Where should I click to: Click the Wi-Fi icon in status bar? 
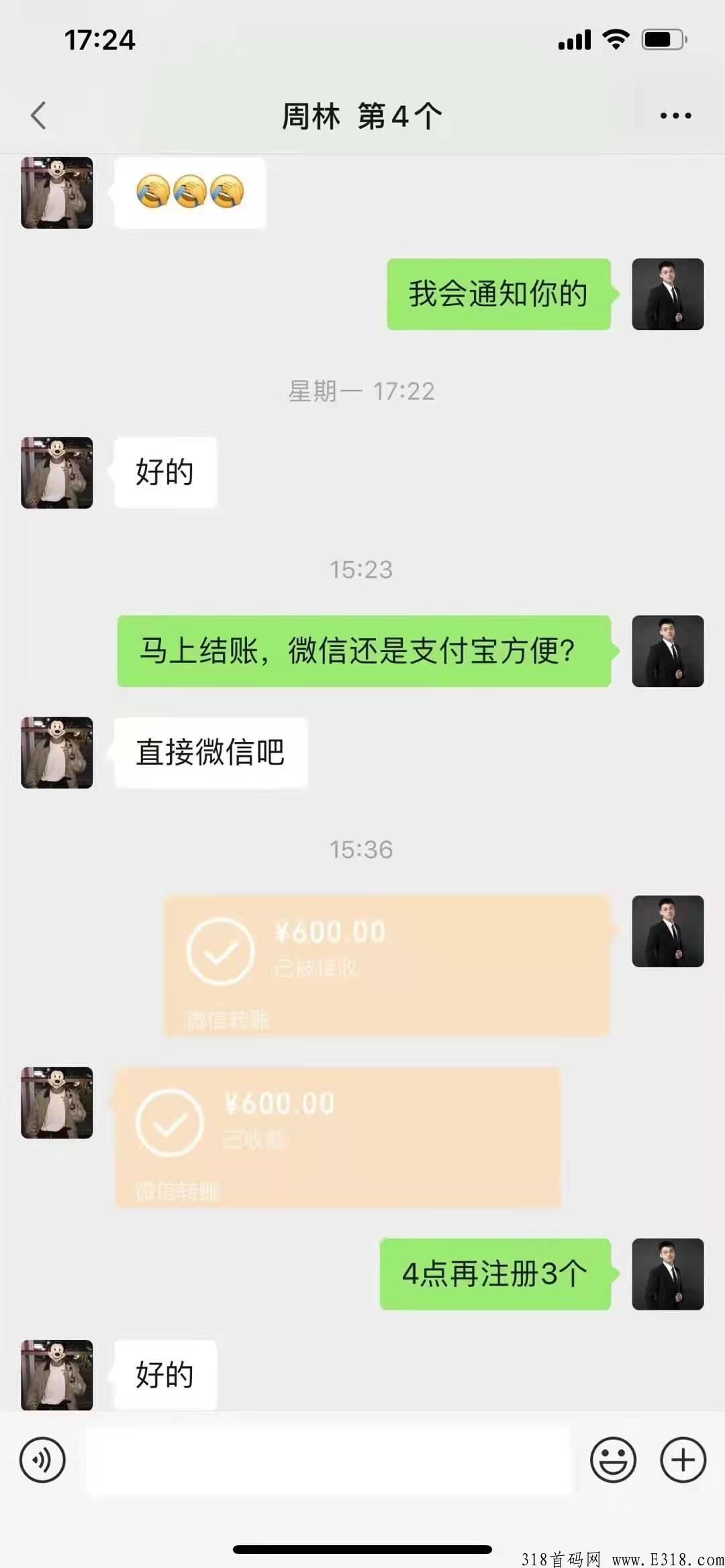tap(615, 42)
